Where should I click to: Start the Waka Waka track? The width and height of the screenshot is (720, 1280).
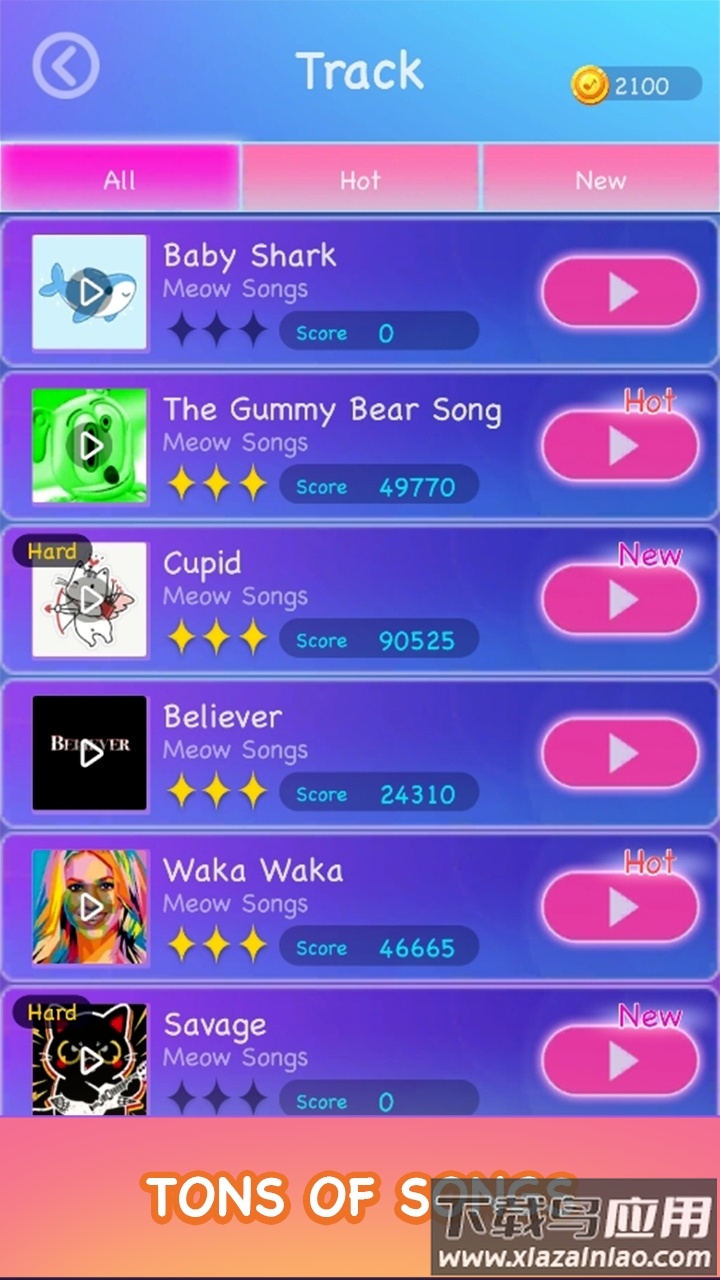click(x=620, y=907)
